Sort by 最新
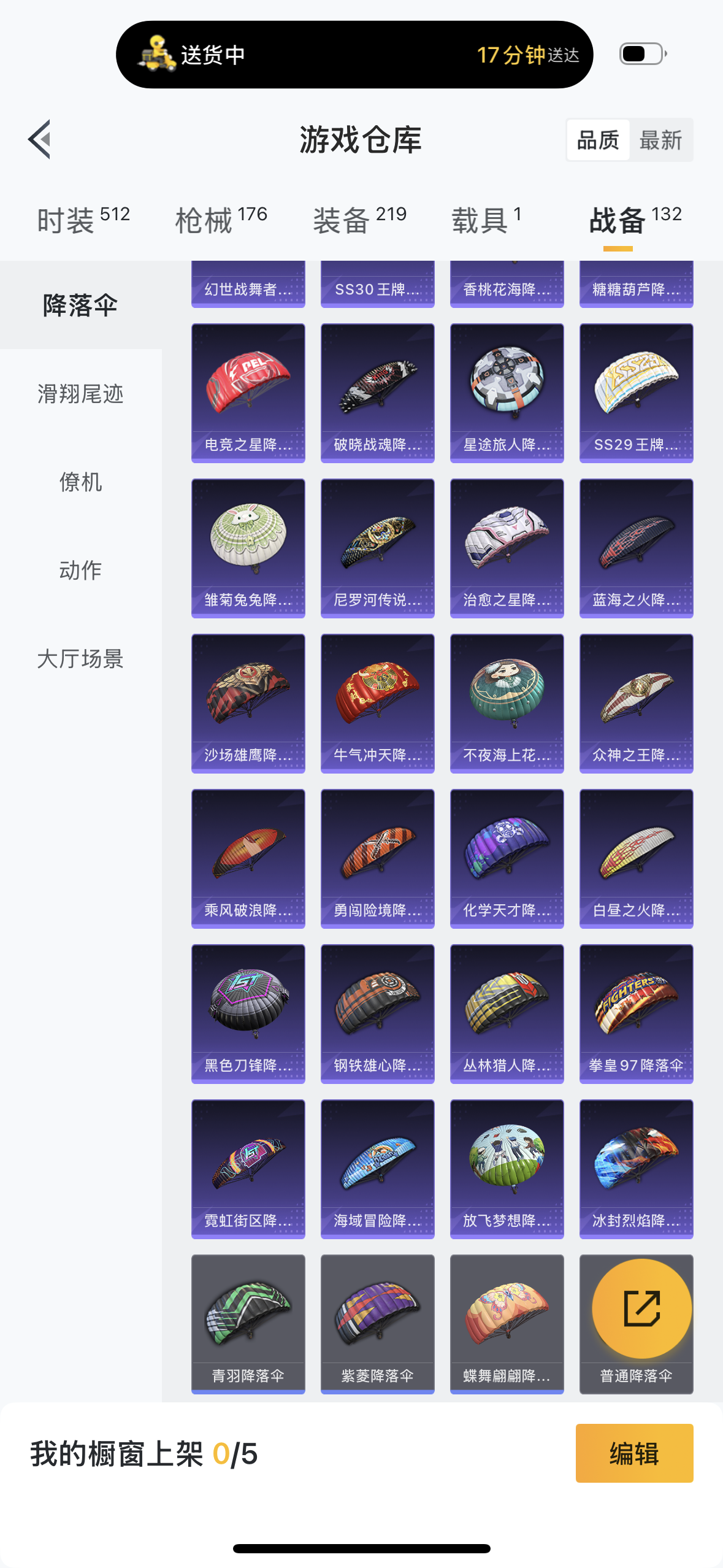723x1568 pixels. (x=660, y=140)
